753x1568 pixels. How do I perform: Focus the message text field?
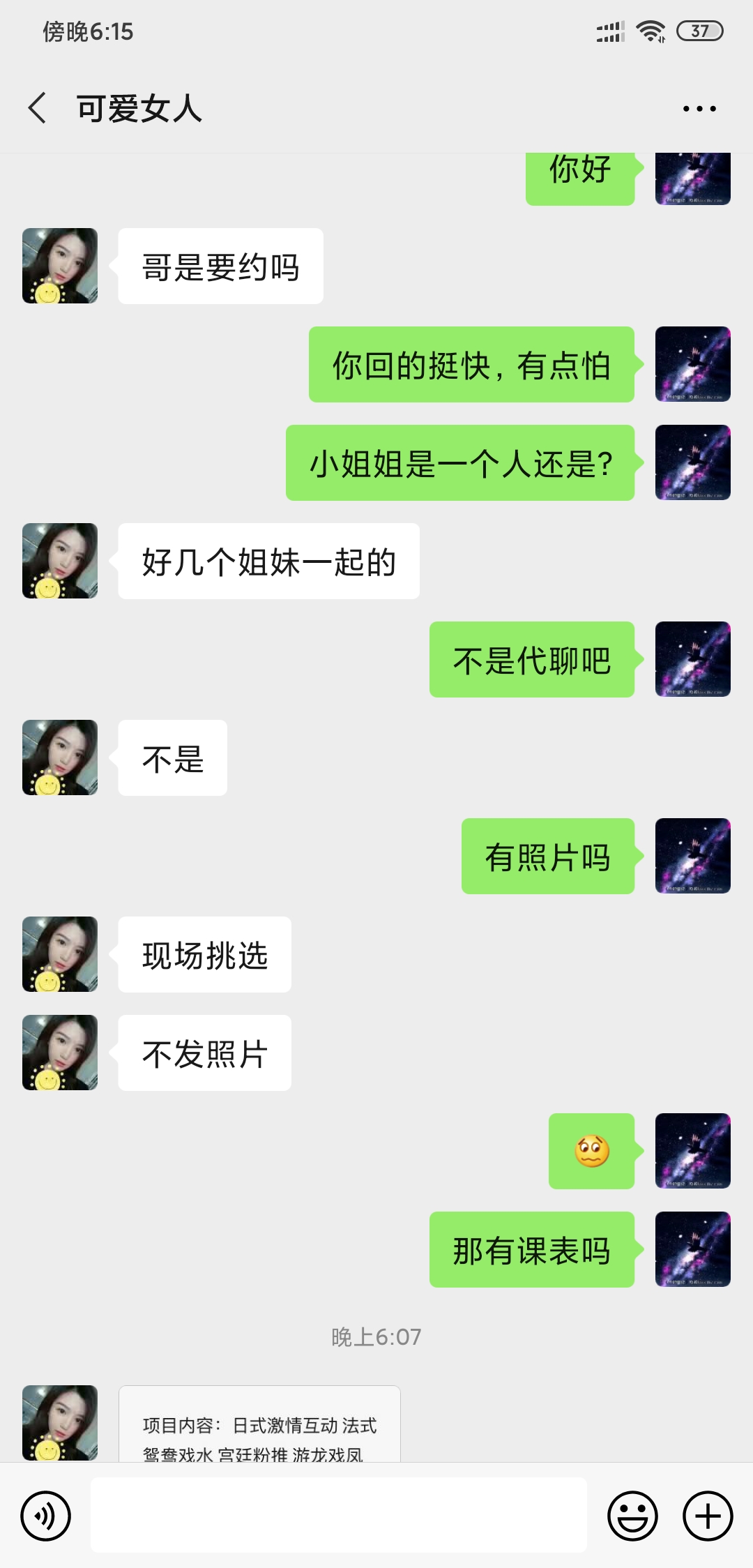pyautogui.click(x=338, y=1515)
